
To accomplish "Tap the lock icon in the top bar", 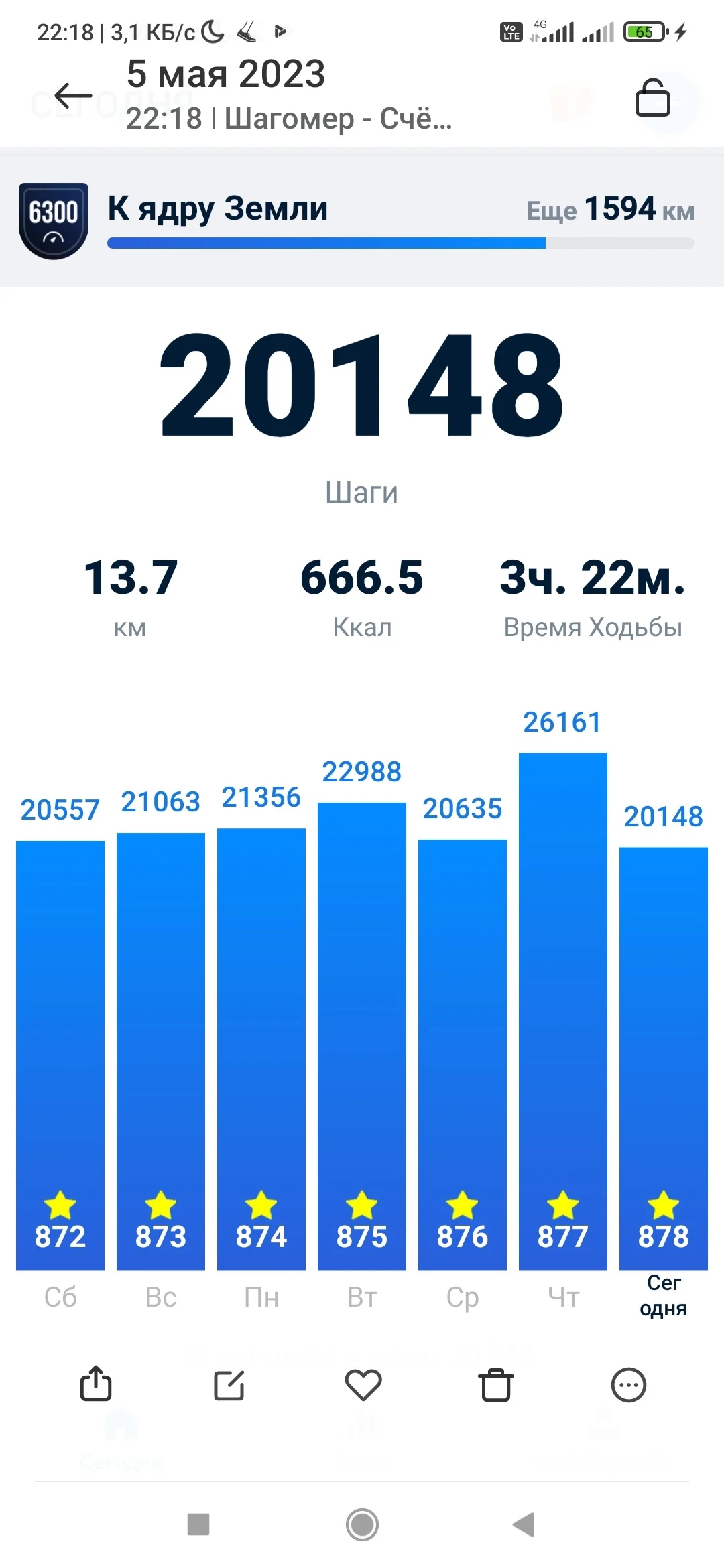I will point(652,98).
